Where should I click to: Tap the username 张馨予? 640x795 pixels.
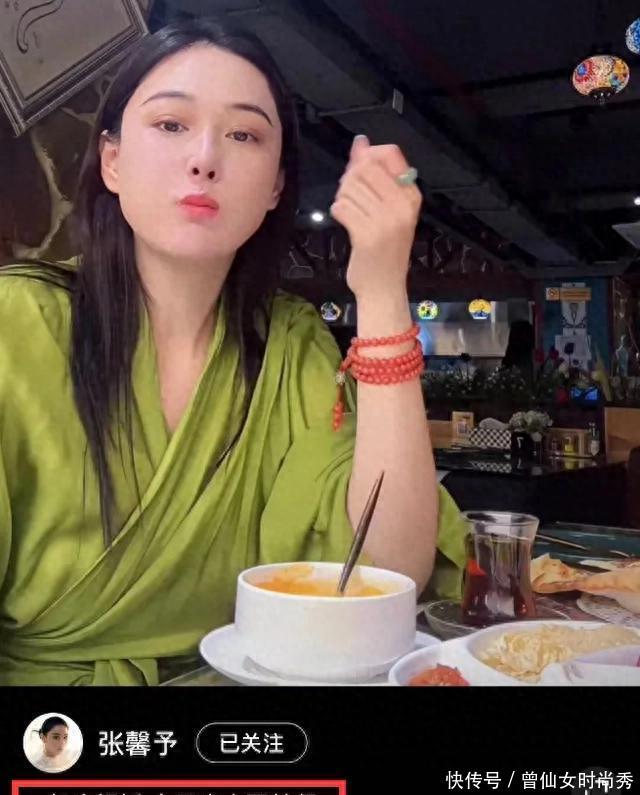(x=138, y=743)
